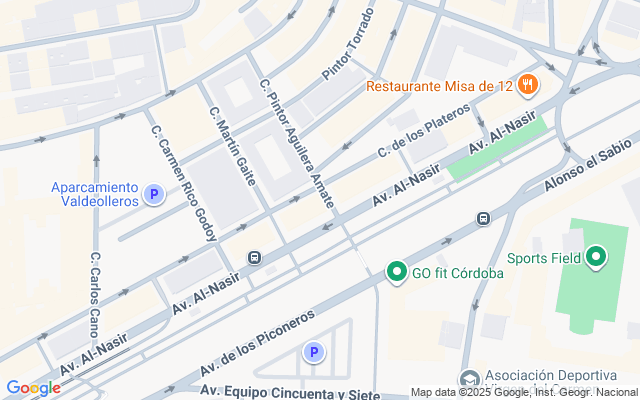Open the parking marker below Av. de los Piconeros

[x=314, y=352]
